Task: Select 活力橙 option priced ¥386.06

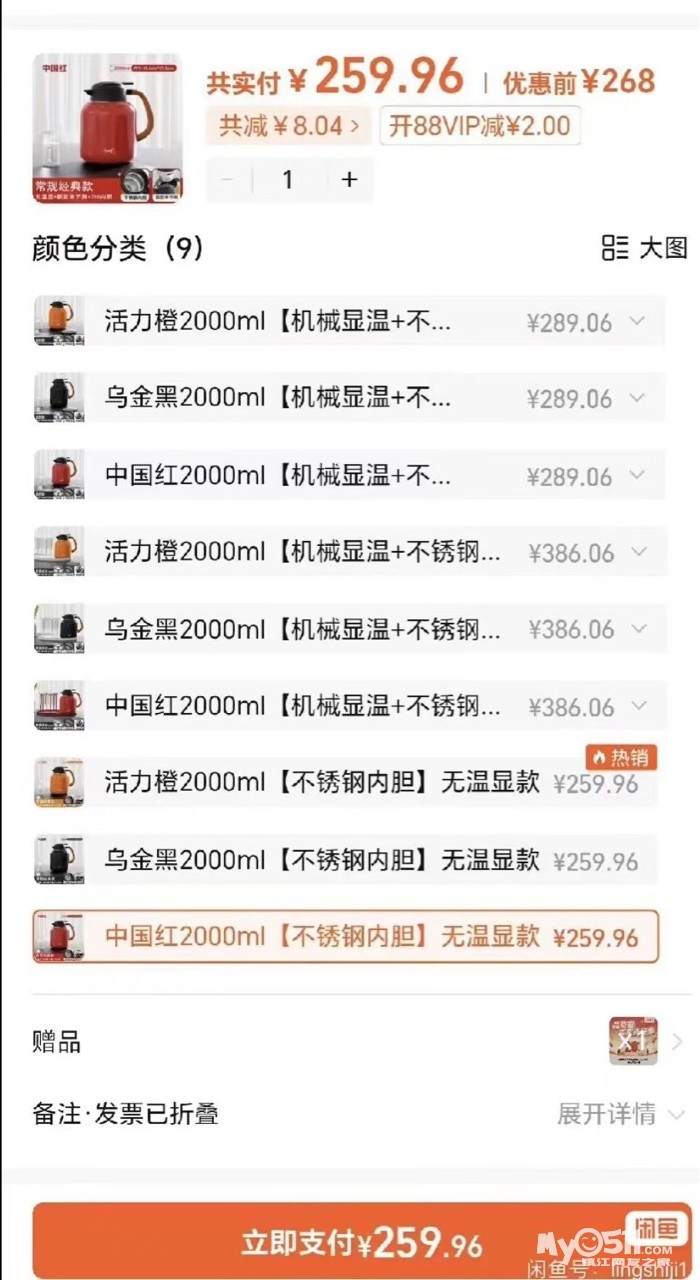Action: tap(348, 552)
